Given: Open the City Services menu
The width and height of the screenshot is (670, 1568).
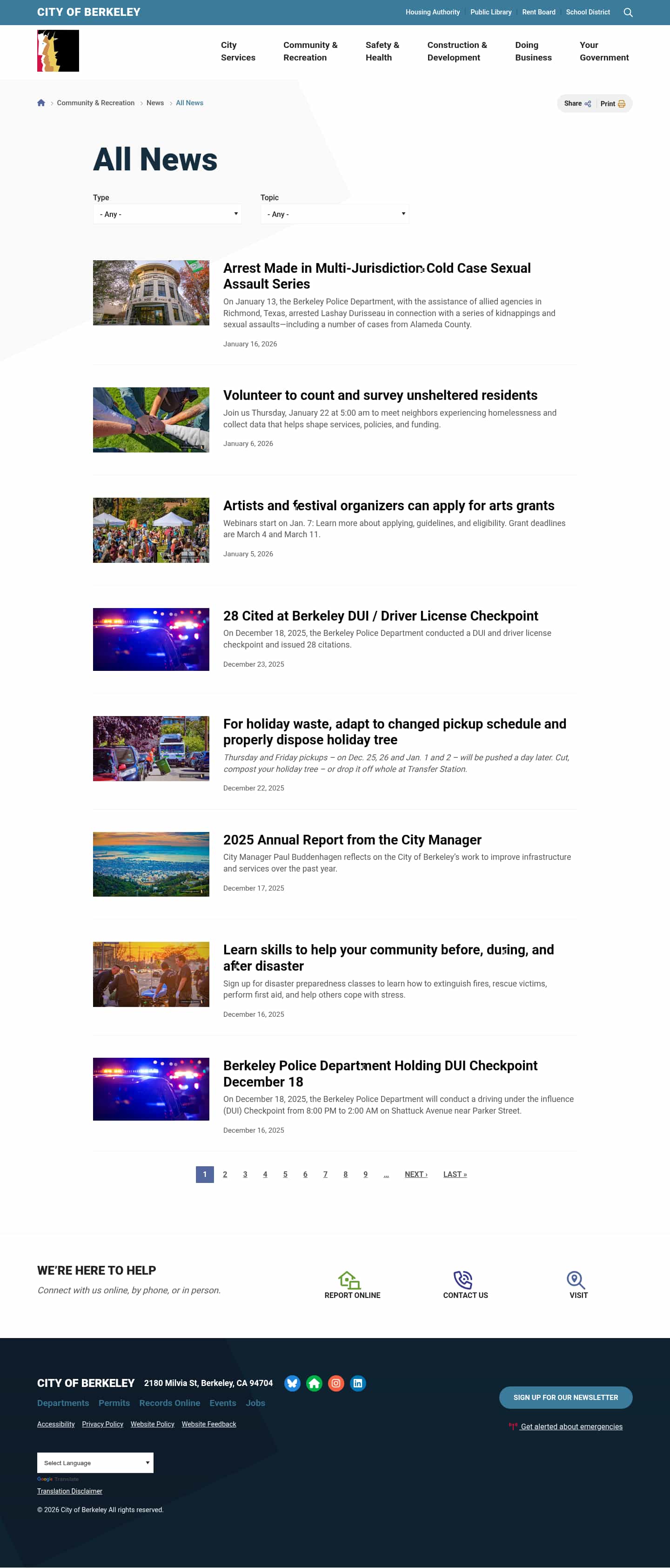Looking at the screenshot, I should point(238,51).
